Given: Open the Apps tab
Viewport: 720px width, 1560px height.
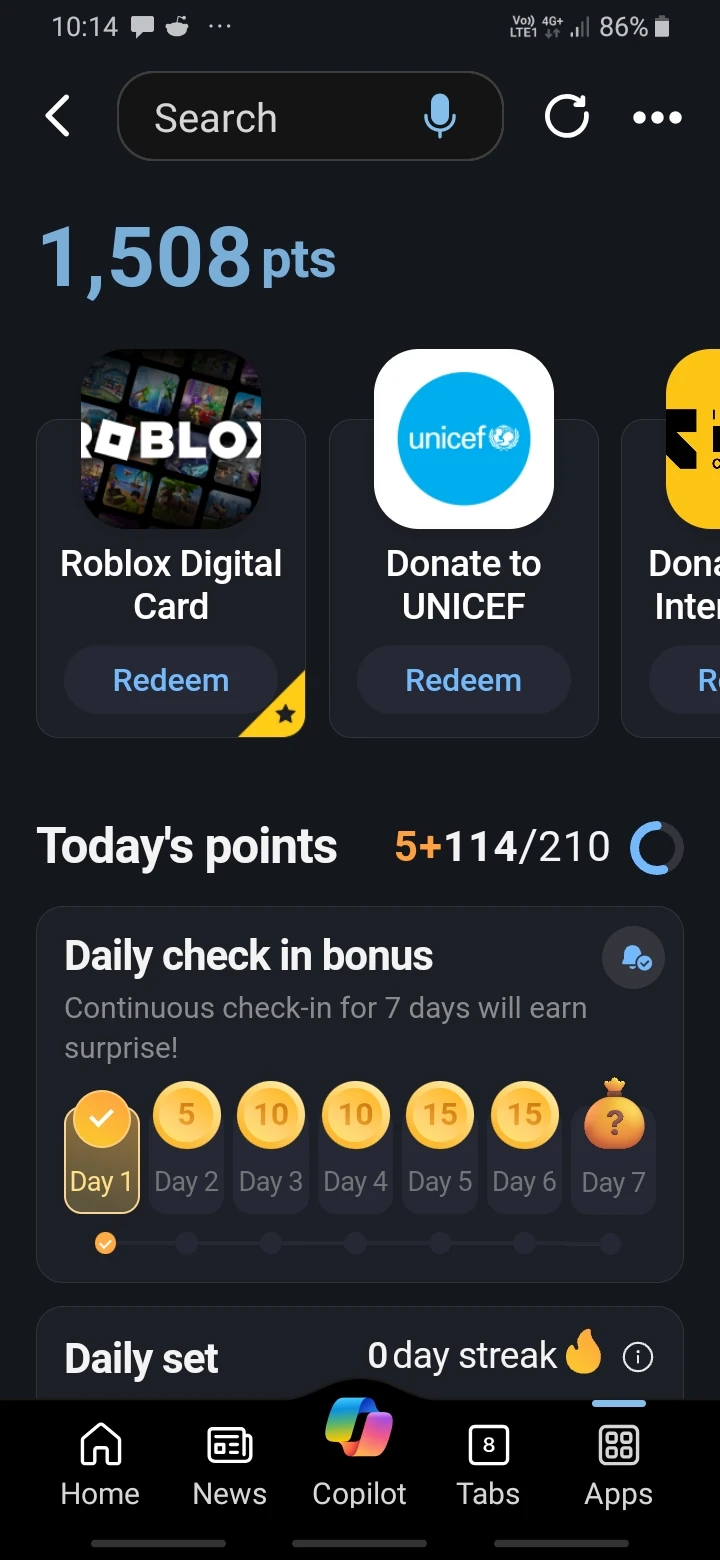Looking at the screenshot, I should (619, 1464).
